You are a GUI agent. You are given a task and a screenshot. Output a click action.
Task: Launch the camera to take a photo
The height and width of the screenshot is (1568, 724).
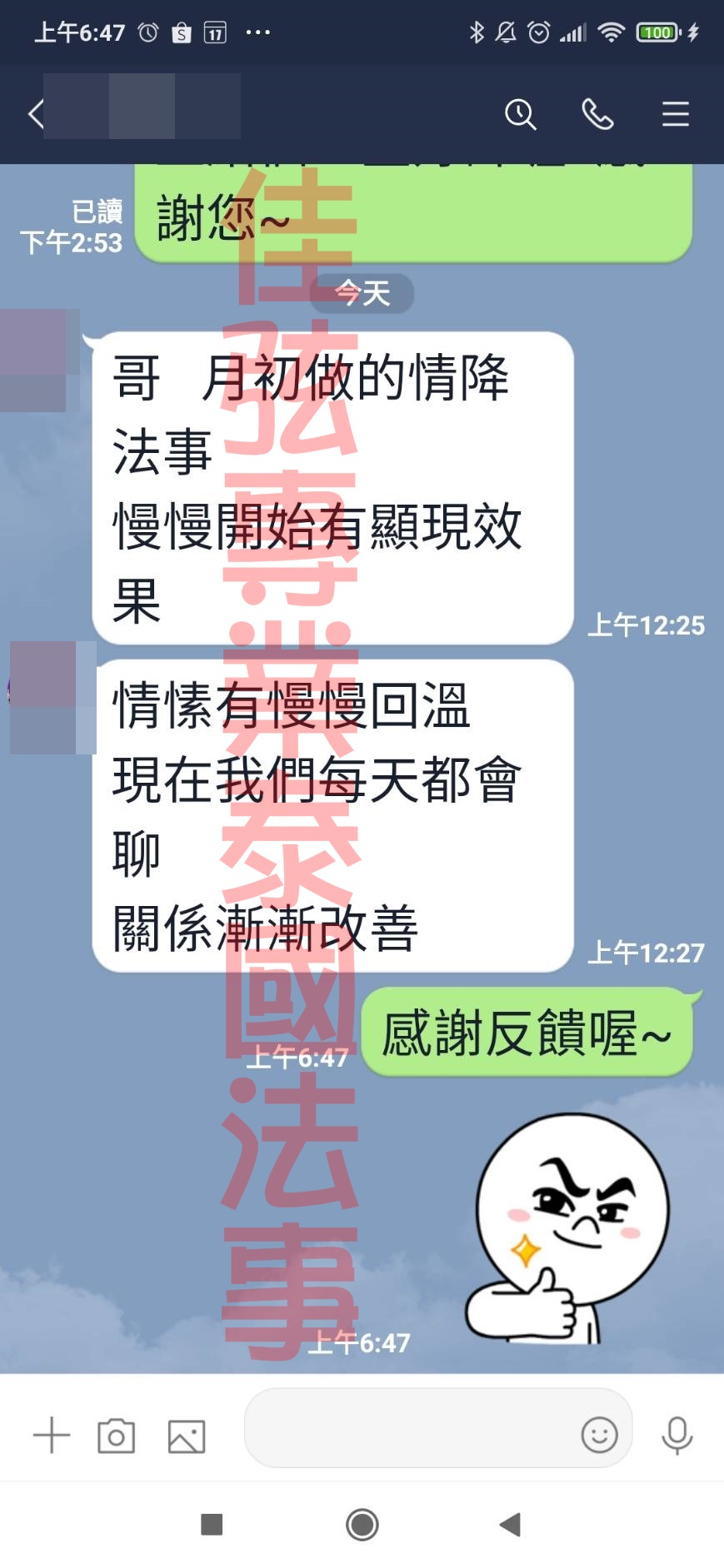(x=117, y=1436)
